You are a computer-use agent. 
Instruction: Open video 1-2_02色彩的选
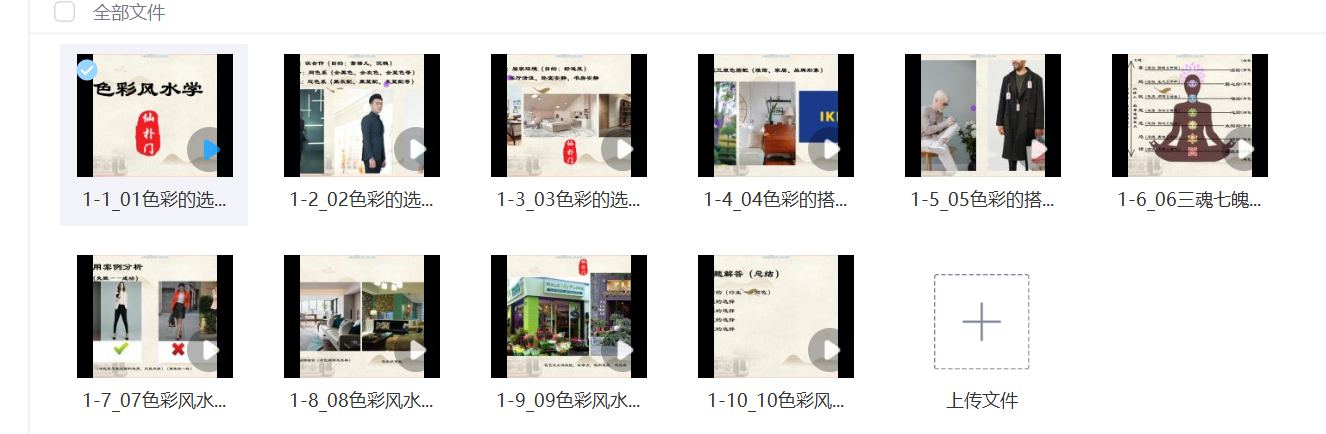pos(361,116)
